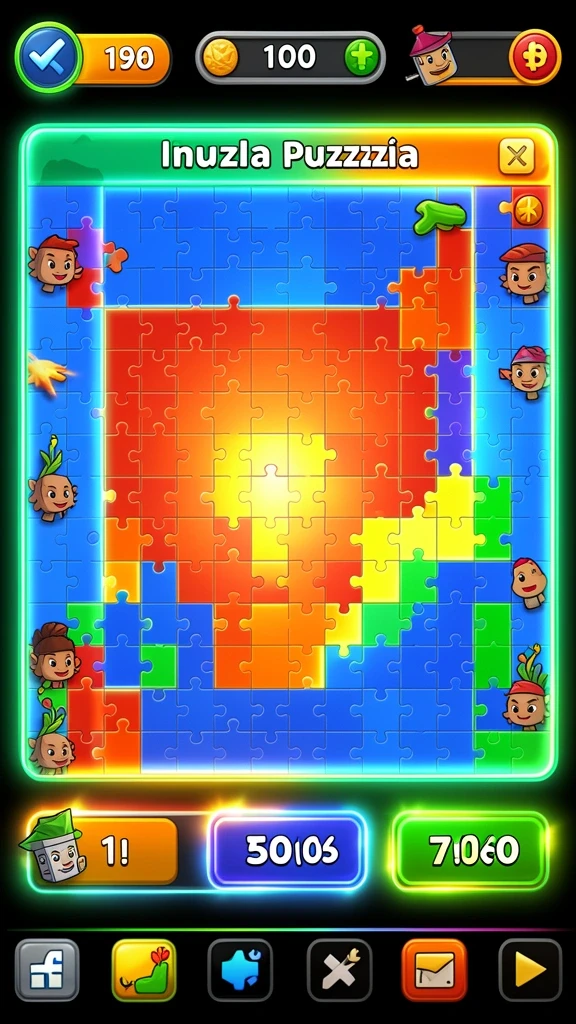This screenshot has width=576, height=1024.
Task: Open the crossed tools icon
Action: click(x=339, y=970)
